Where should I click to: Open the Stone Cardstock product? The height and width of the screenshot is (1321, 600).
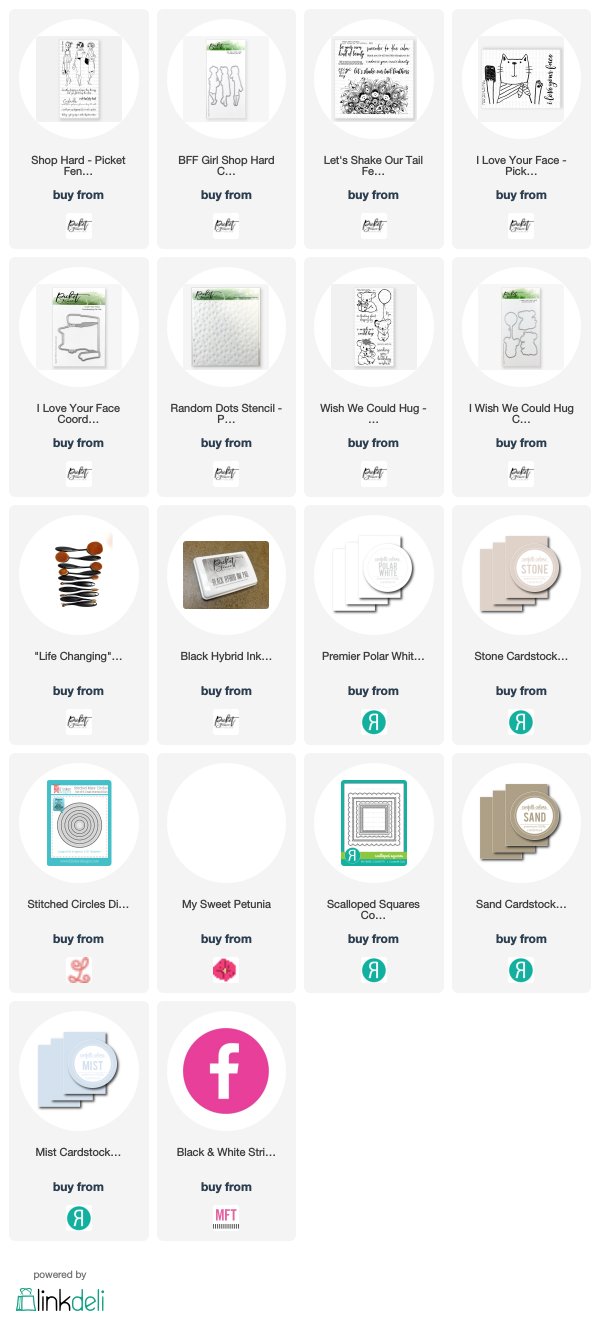click(x=521, y=625)
